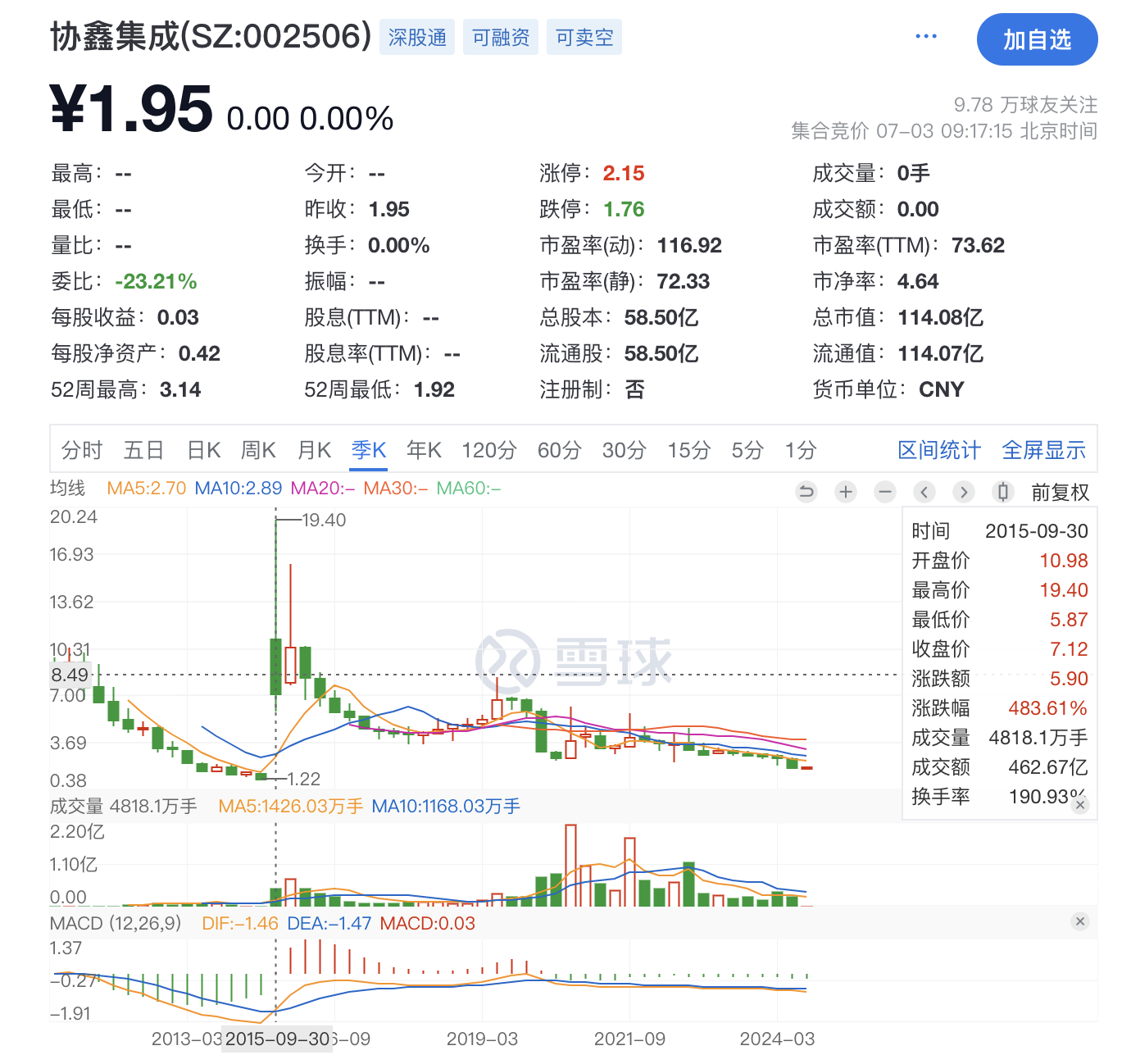Image resolution: width=1131 pixels, height=1064 pixels.
Task: Close the MACD indicator panel
Action: pos(1080,921)
